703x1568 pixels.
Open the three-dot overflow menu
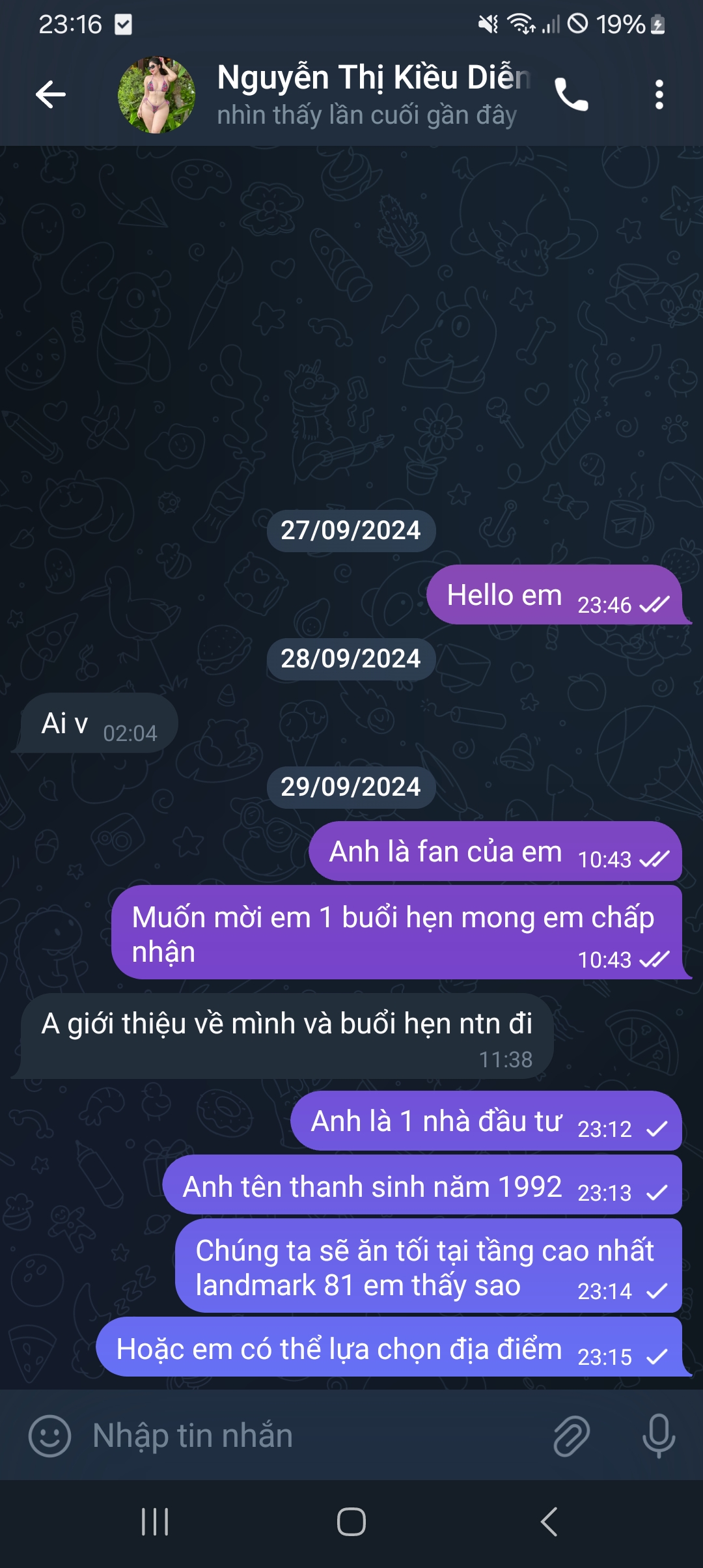(659, 94)
